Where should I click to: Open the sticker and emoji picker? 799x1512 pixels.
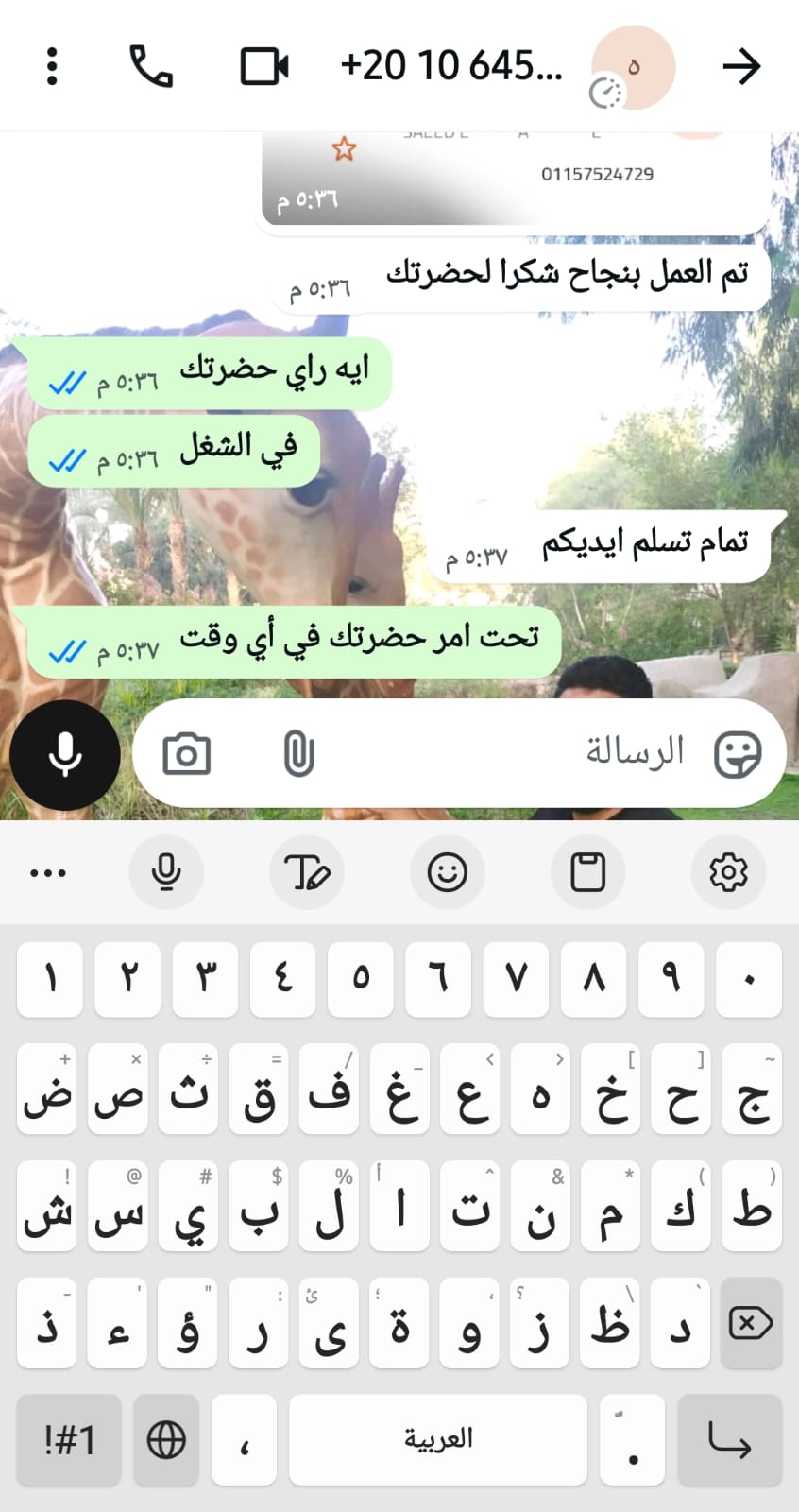(738, 754)
